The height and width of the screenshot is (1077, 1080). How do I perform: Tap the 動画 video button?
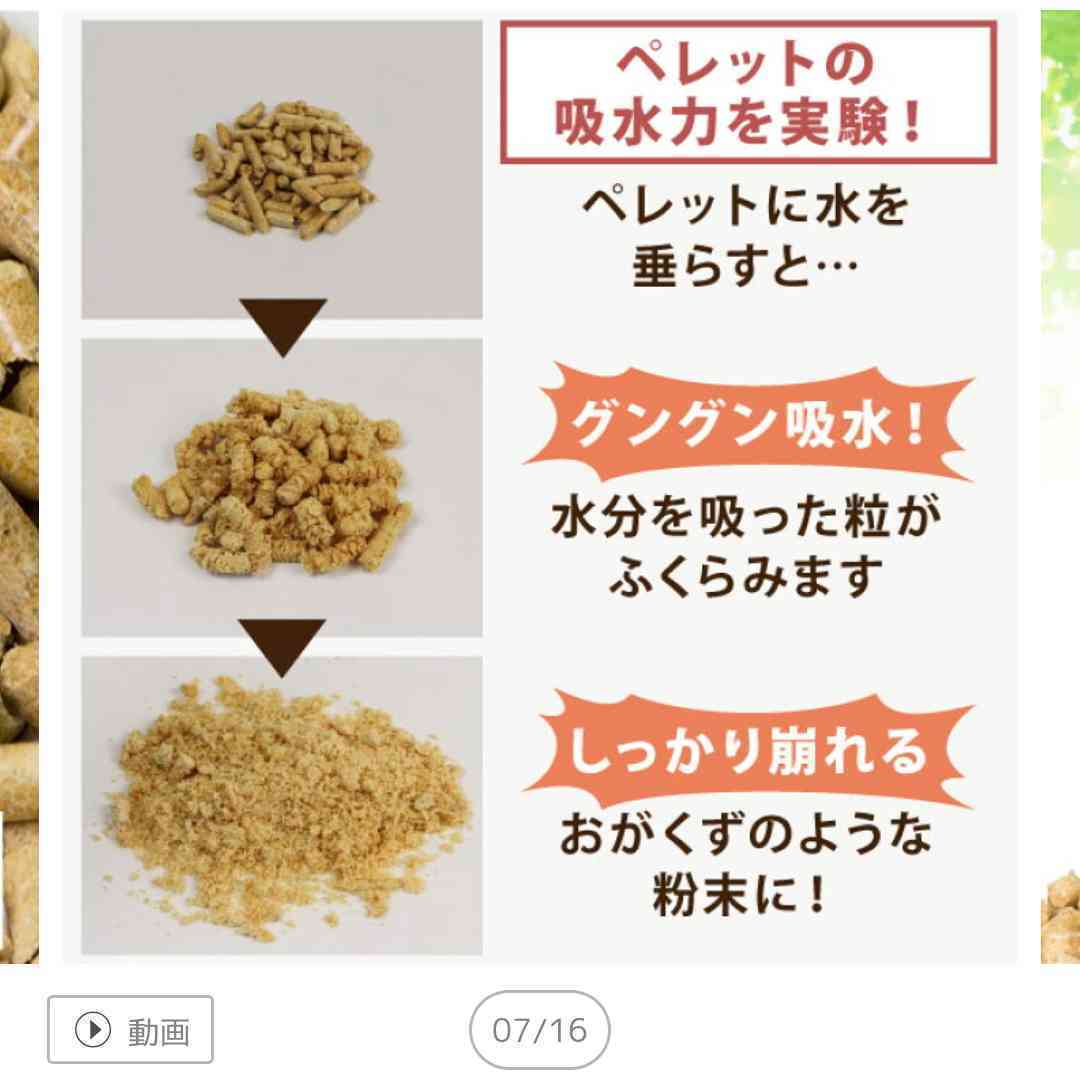click(131, 1030)
